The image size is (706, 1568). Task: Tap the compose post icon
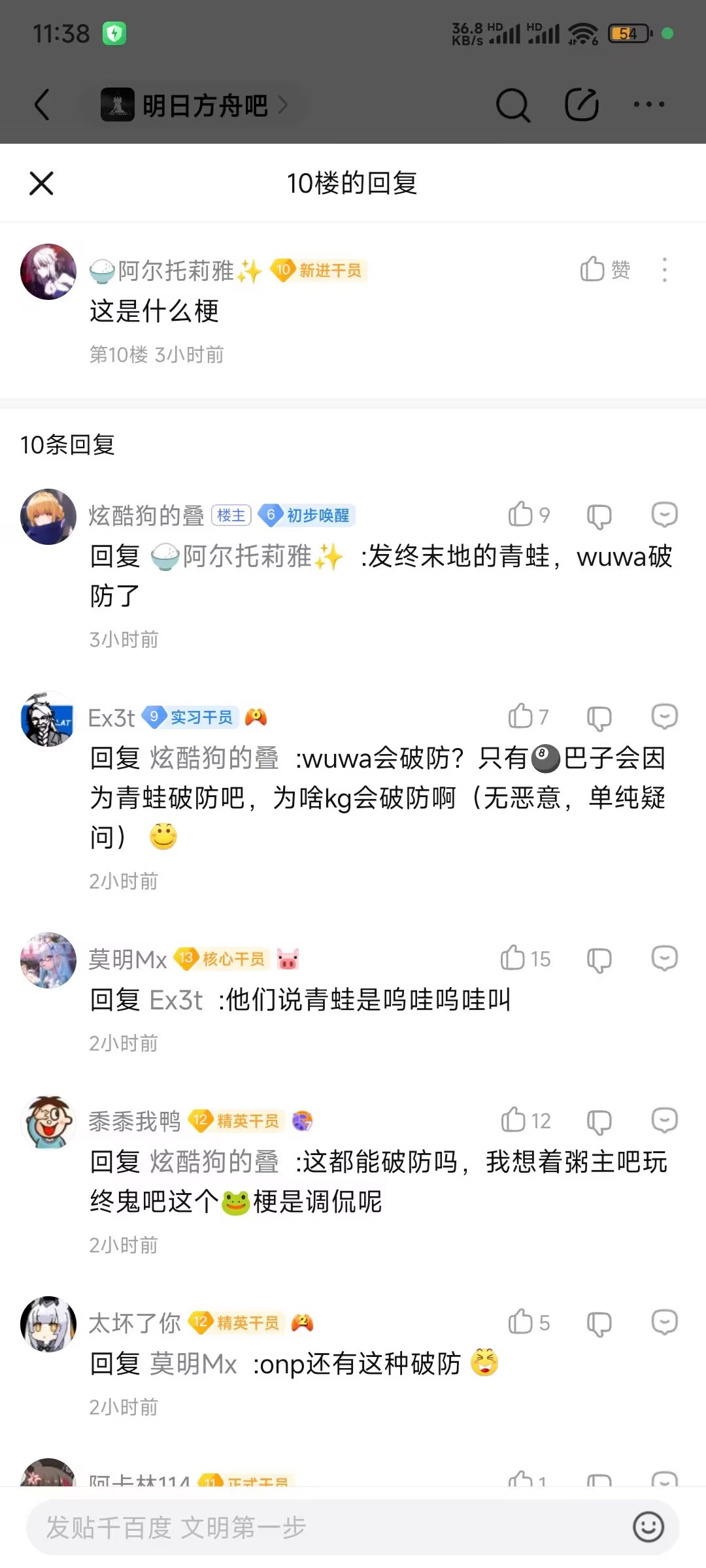[582, 105]
